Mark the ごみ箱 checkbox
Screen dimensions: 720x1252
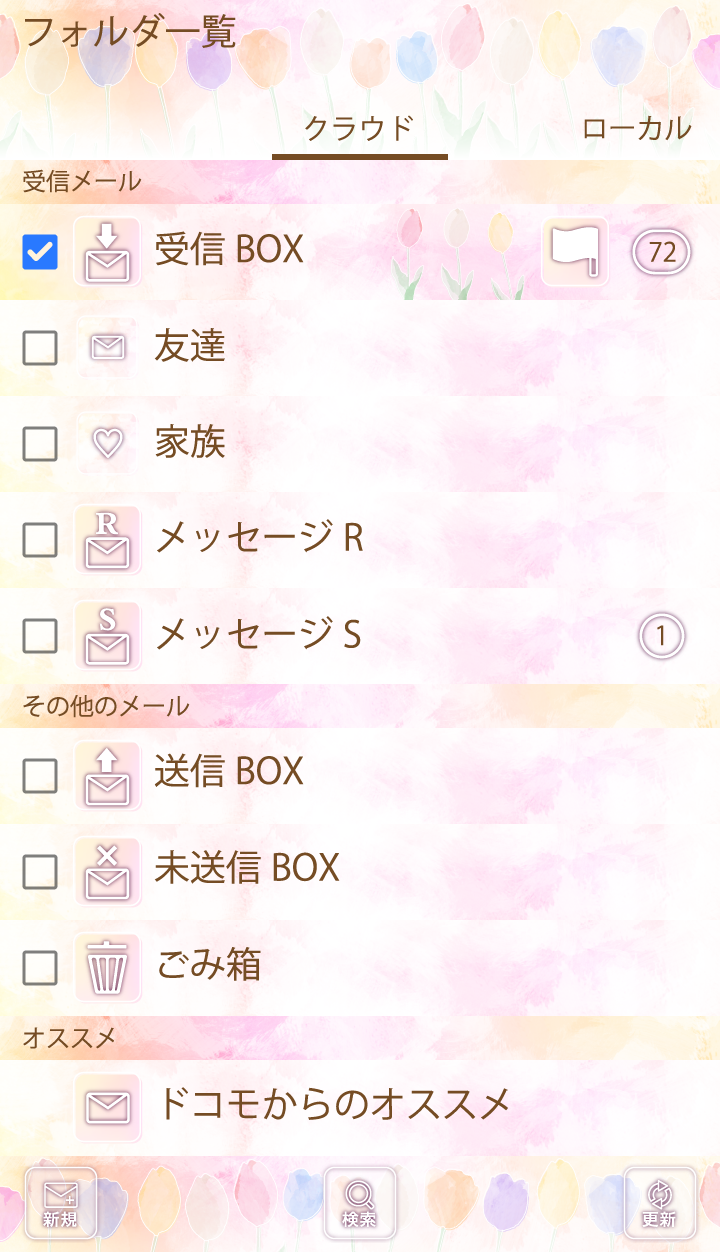pyautogui.click(x=40, y=968)
